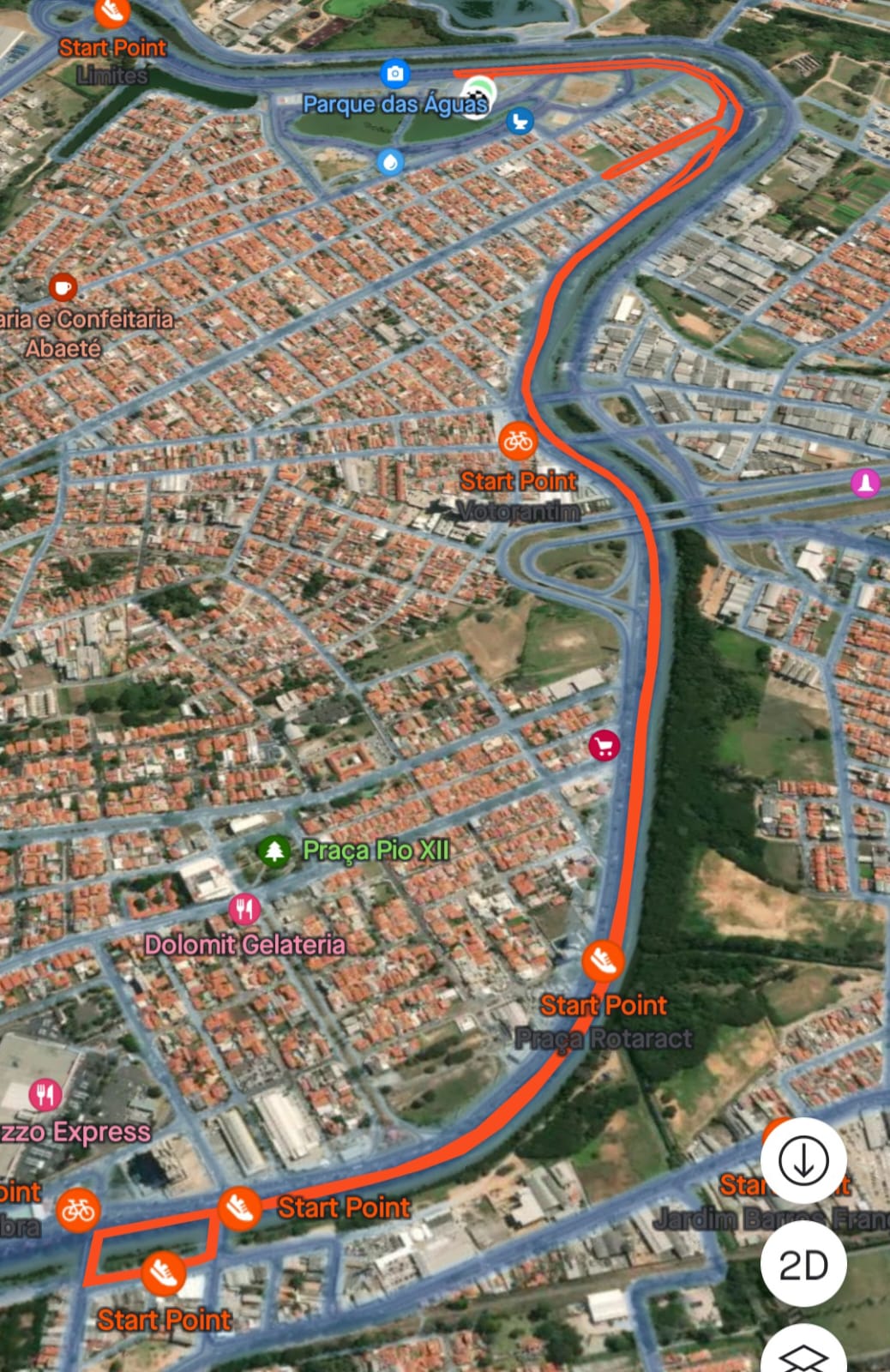
Task: Tap the purple monument marker
Action: coord(865,483)
